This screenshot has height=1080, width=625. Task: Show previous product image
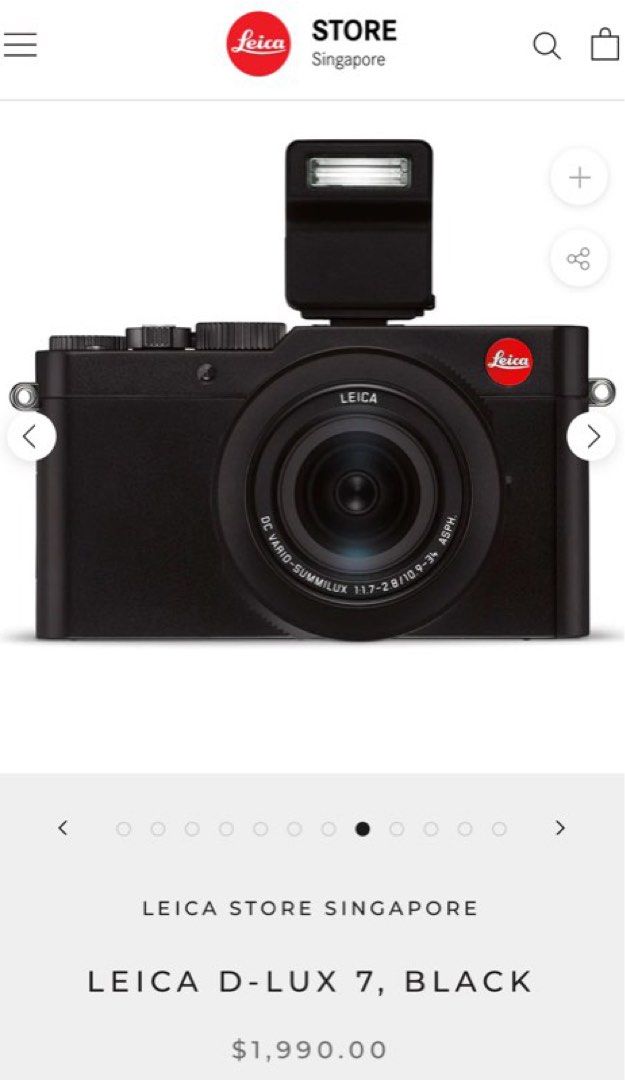click(x=31, y=436)
